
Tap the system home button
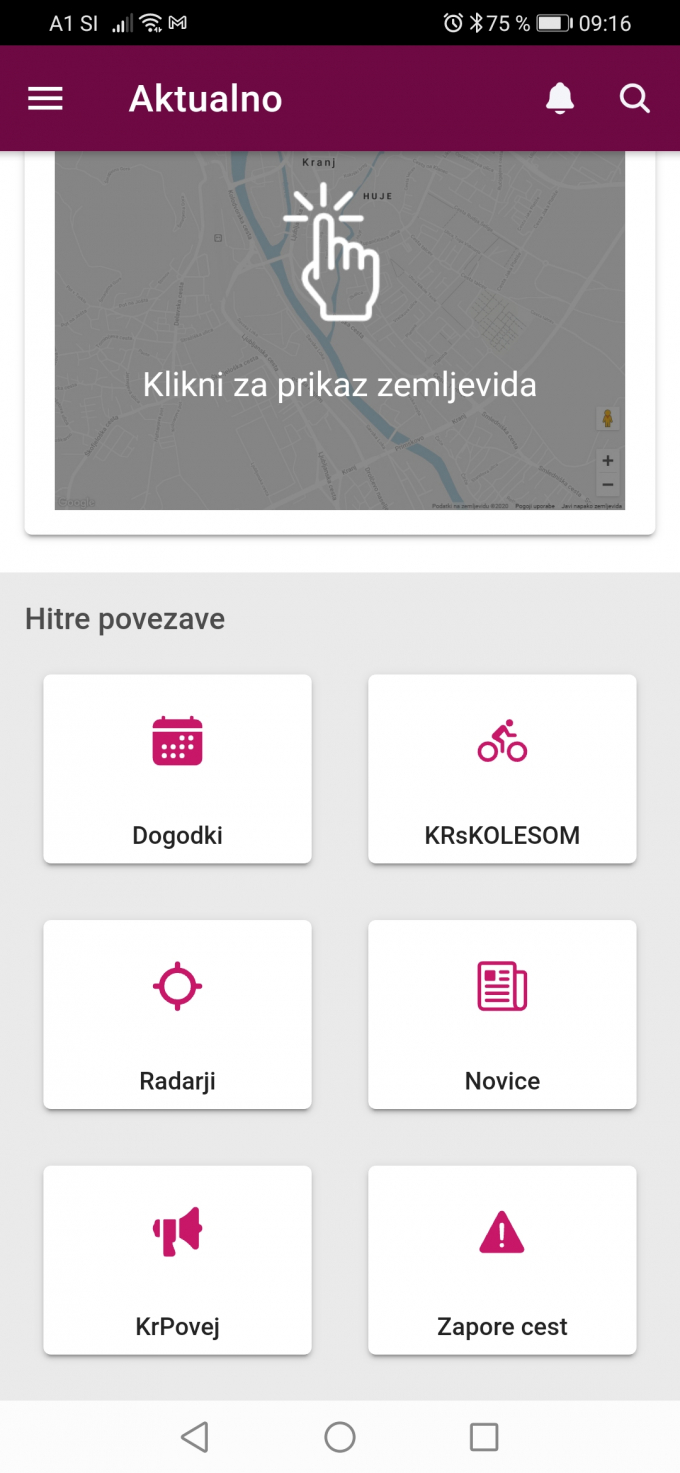[340, 1437]
